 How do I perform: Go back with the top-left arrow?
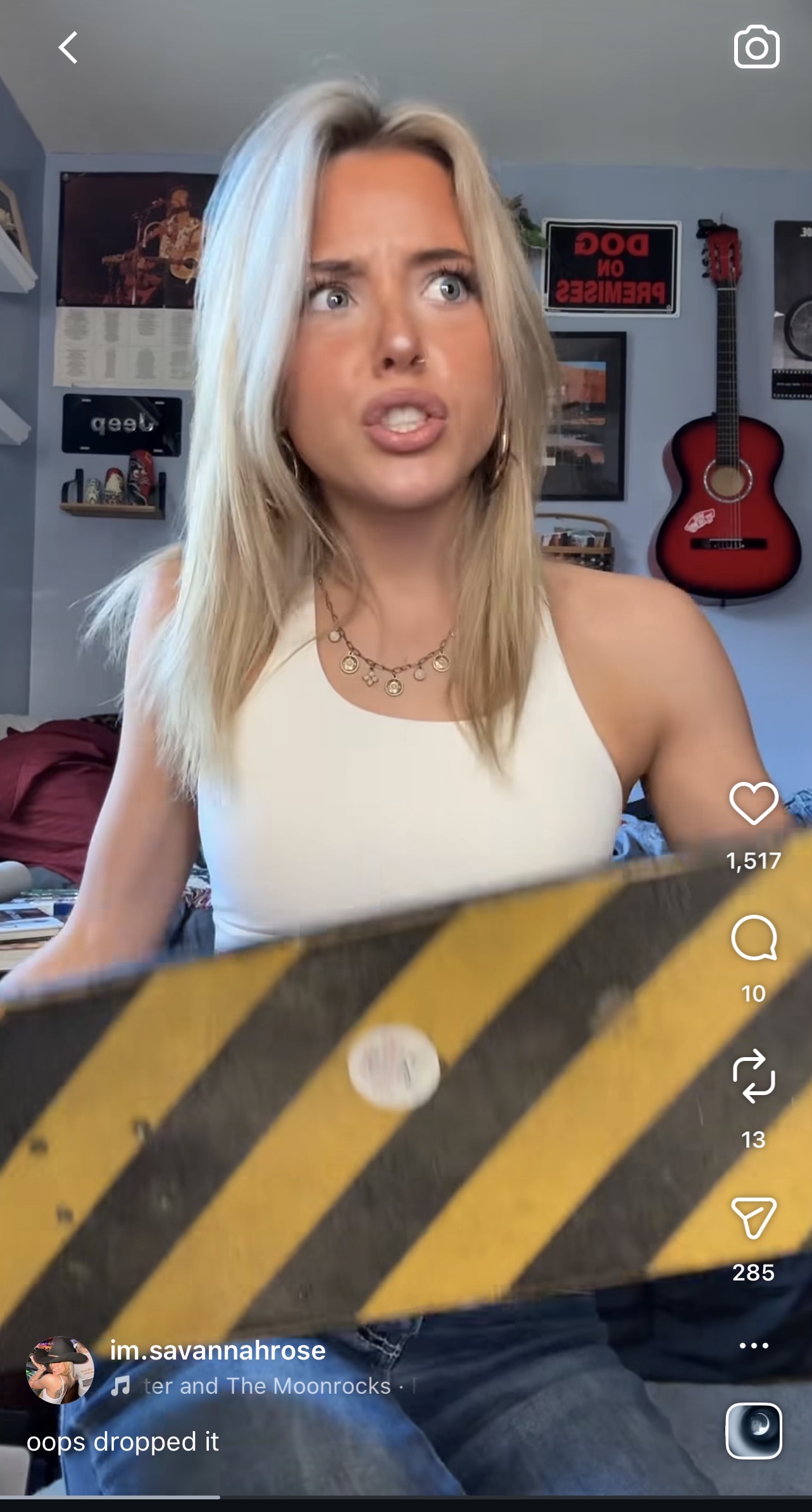click(68, 47)
